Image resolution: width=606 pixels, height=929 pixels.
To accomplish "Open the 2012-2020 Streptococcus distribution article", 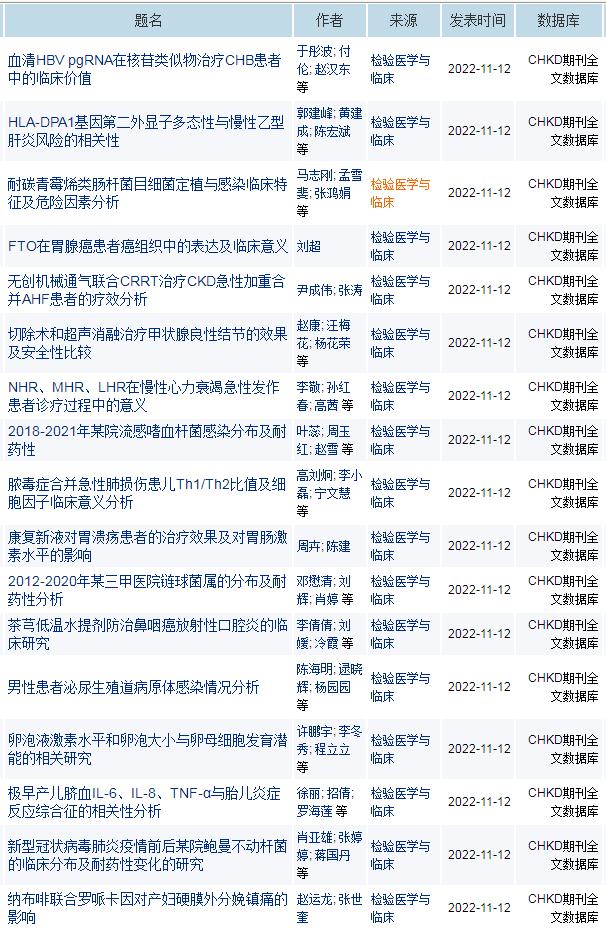I will 144,590.
